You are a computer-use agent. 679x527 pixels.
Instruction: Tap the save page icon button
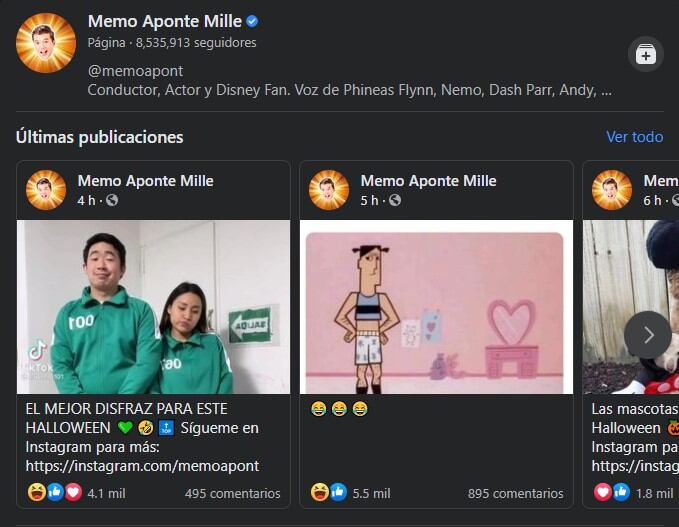coord(645,55)
